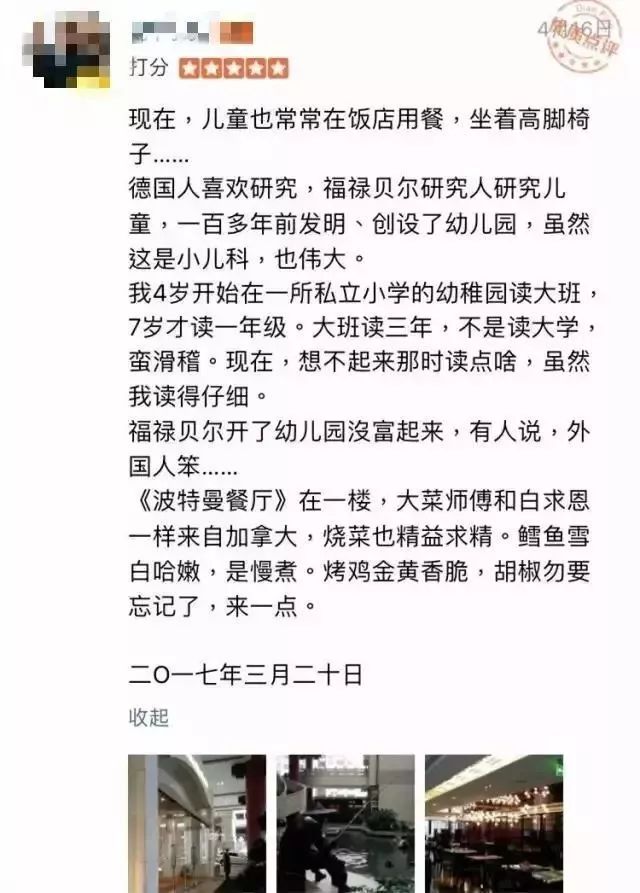Collapse the review with 收起
The image size is (640, 893).
click(x=149, y=717)
